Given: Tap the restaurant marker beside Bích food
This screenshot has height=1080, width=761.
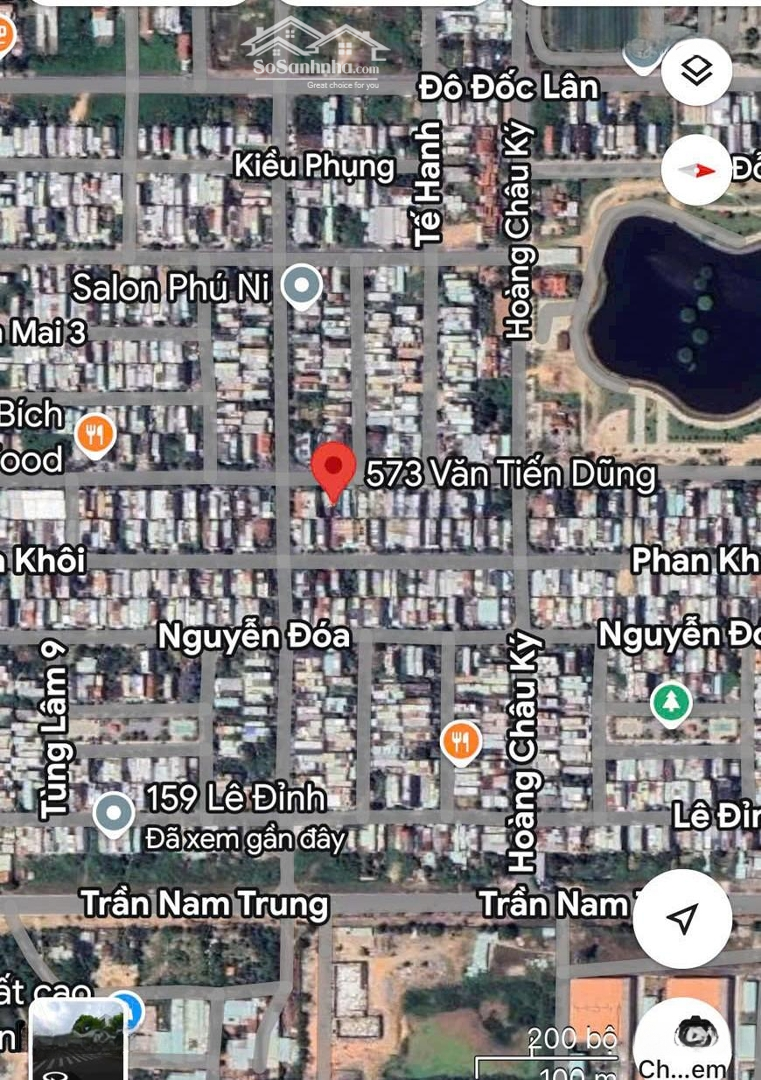Looking at the screenshot, I should [x=95, y=435].
